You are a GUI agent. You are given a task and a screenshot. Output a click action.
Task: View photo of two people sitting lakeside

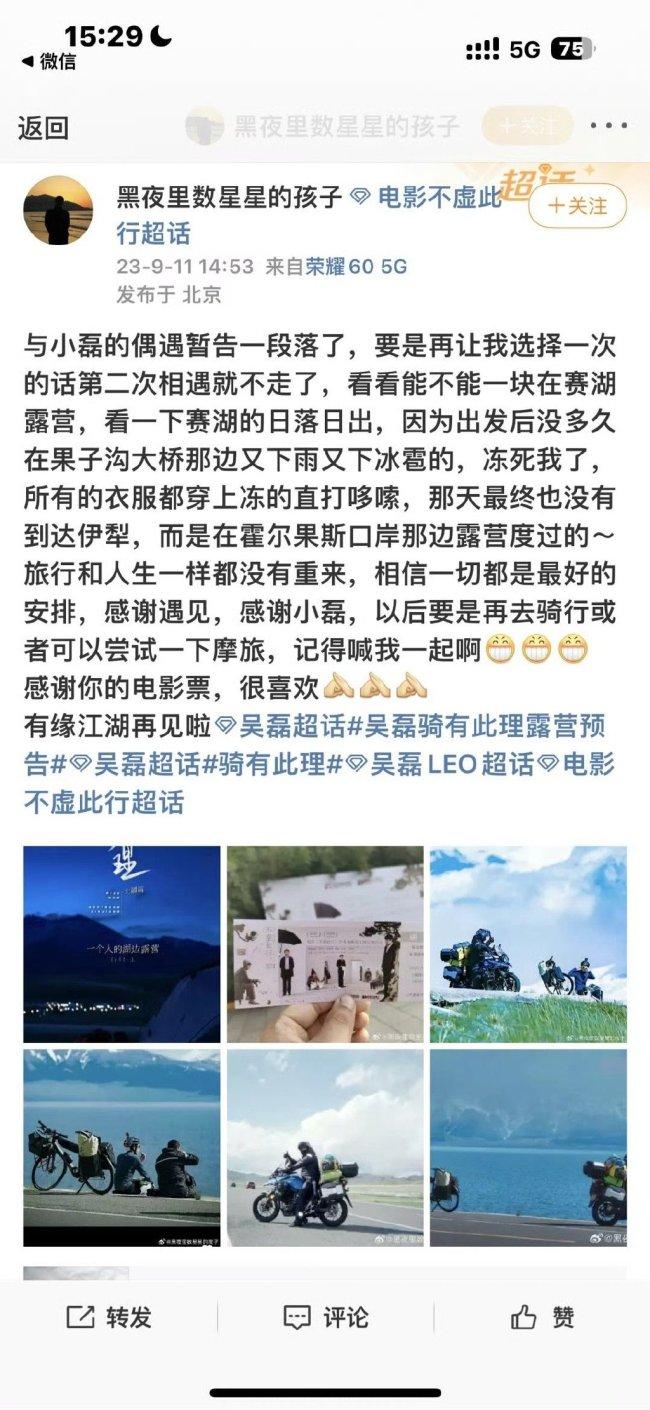121,1147
